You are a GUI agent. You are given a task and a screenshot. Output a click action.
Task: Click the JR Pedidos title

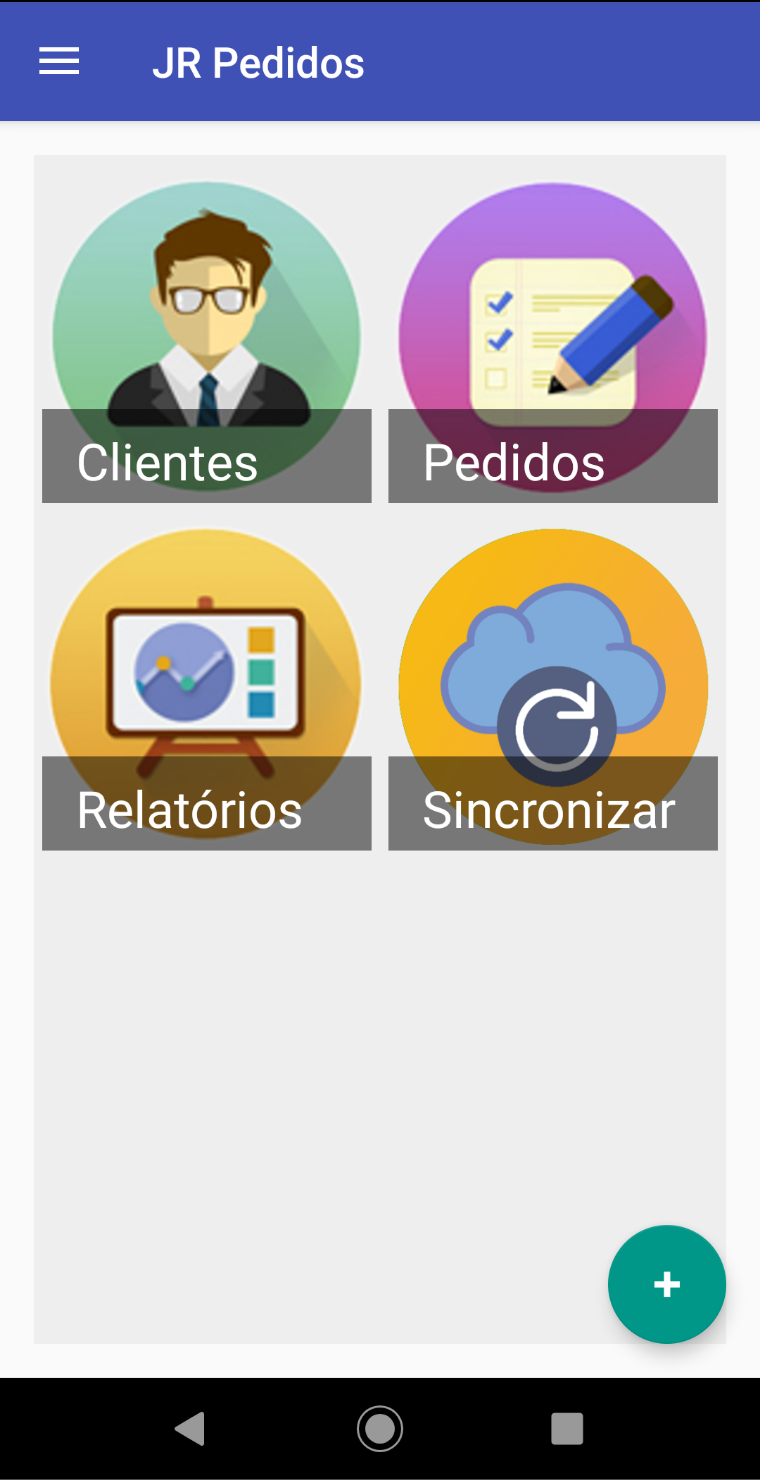click(259, 61)
